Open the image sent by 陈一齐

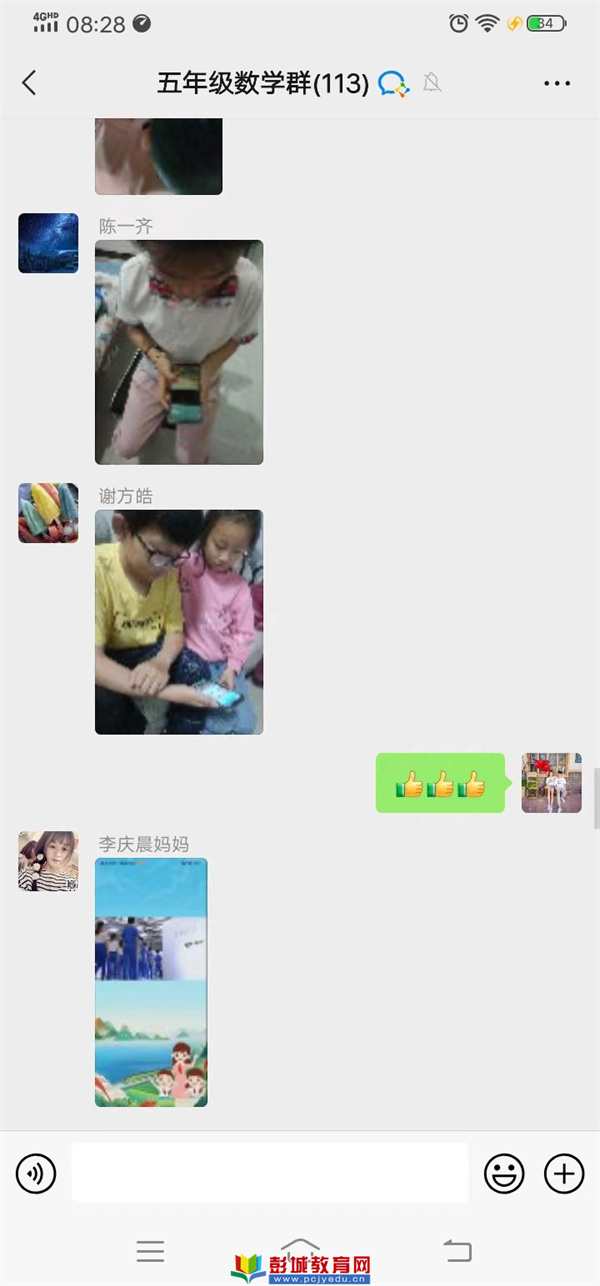coord(179,352)
